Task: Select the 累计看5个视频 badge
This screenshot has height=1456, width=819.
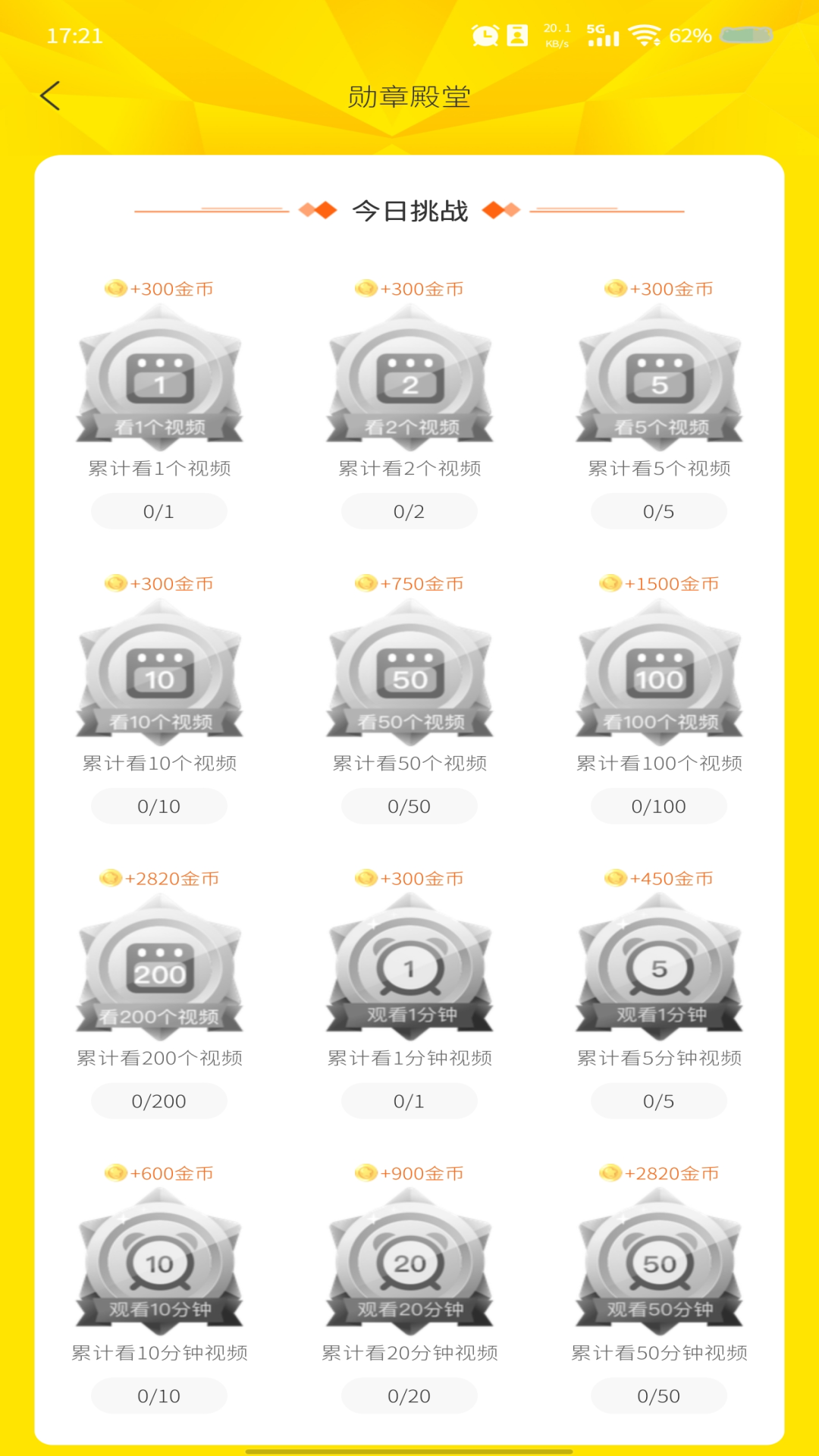Action: tap(659, 377)
